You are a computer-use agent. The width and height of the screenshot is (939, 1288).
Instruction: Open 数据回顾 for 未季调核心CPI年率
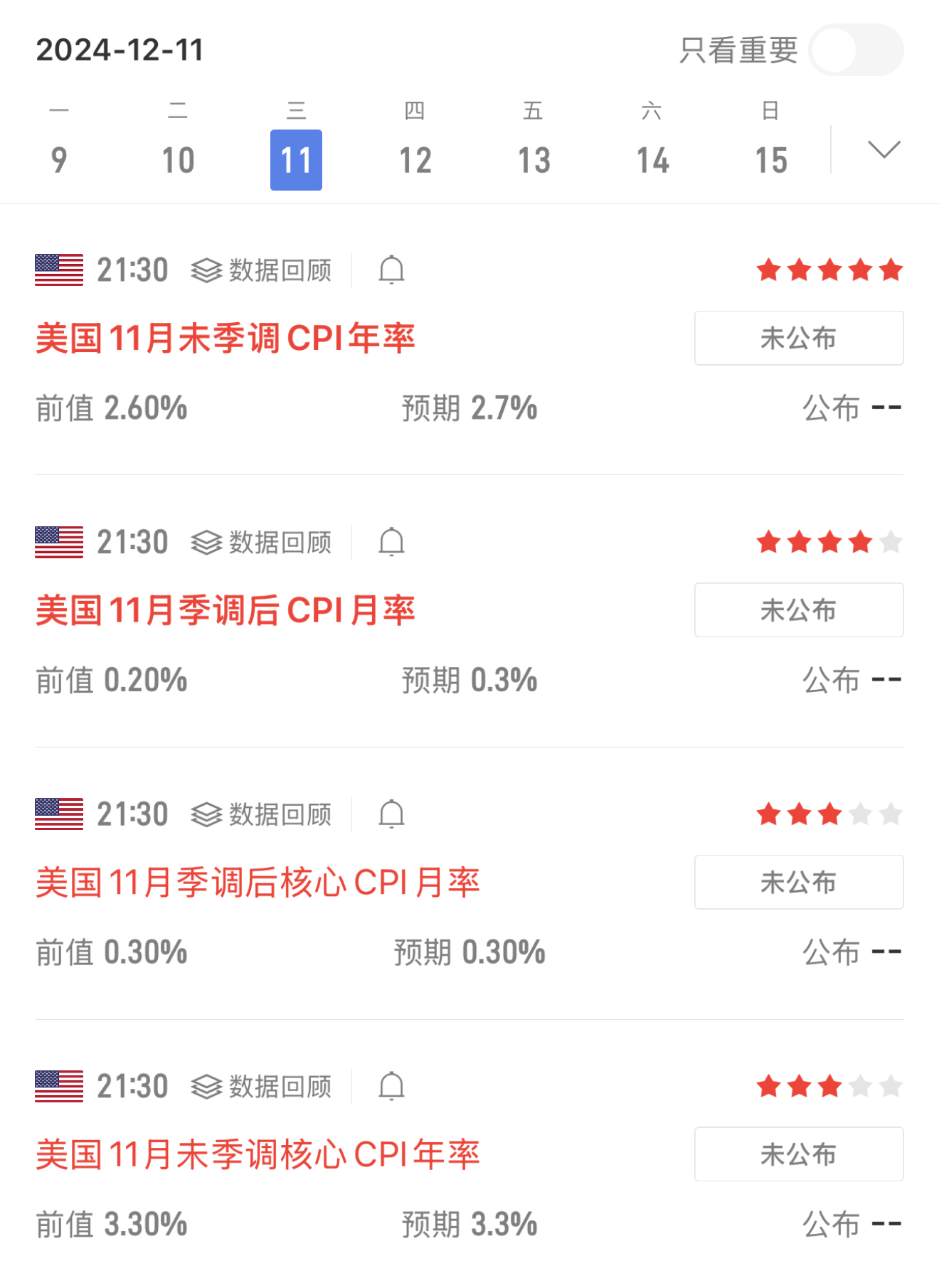pyautogui.click(x=262, y=1087)
